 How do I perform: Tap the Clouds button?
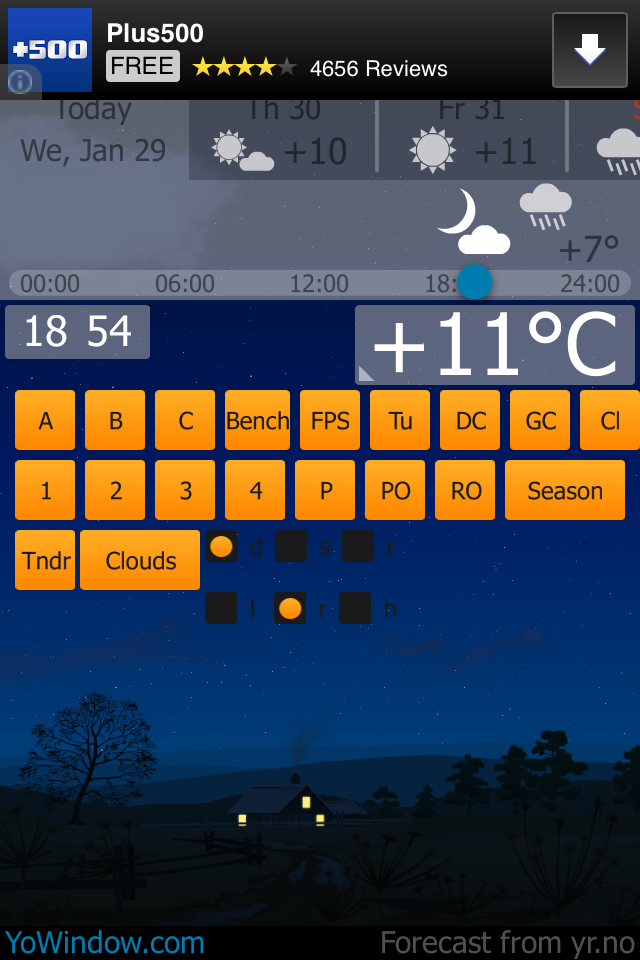click(140, 560)
